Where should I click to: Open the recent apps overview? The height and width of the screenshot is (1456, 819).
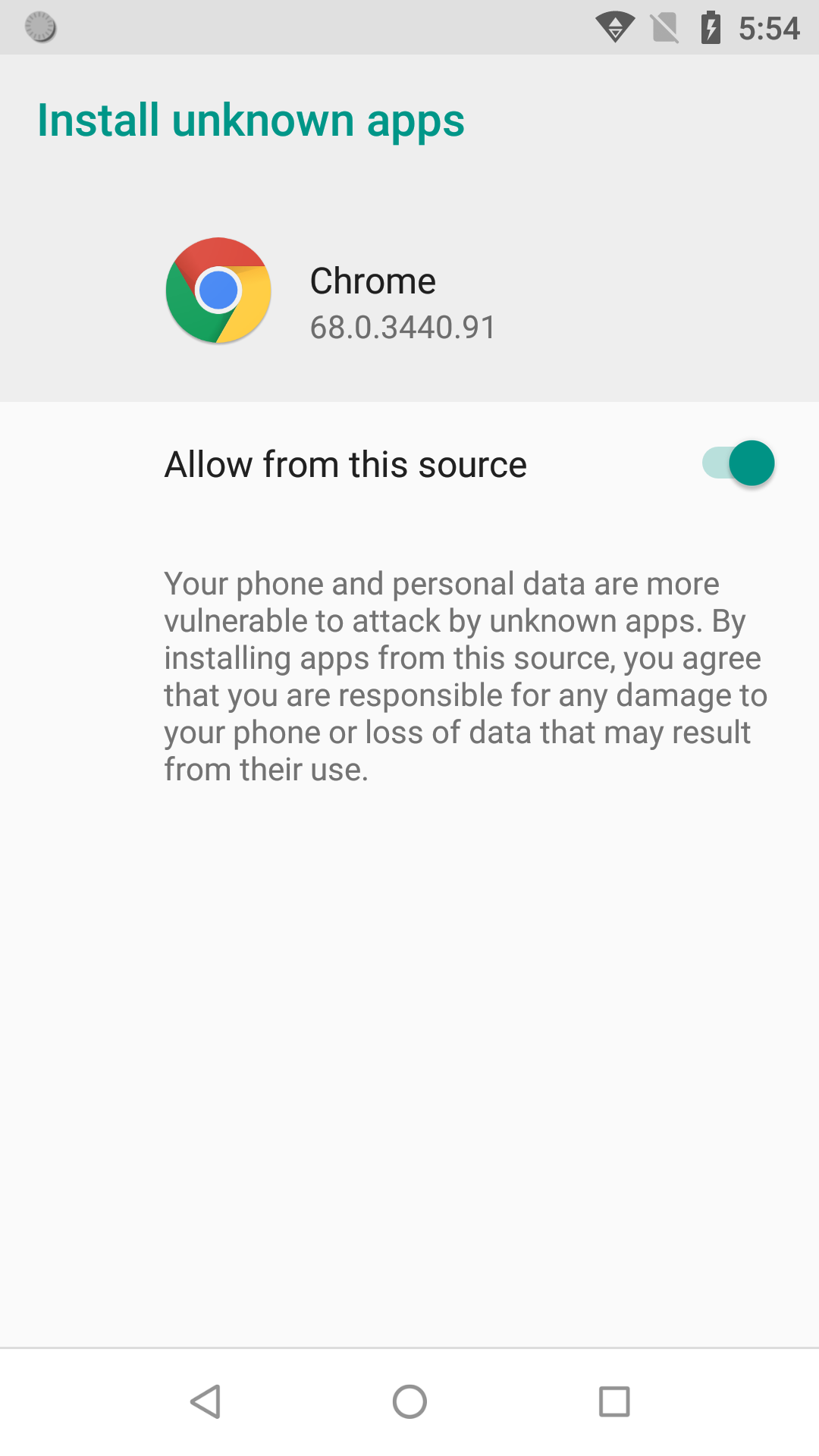click(614, 1401)
